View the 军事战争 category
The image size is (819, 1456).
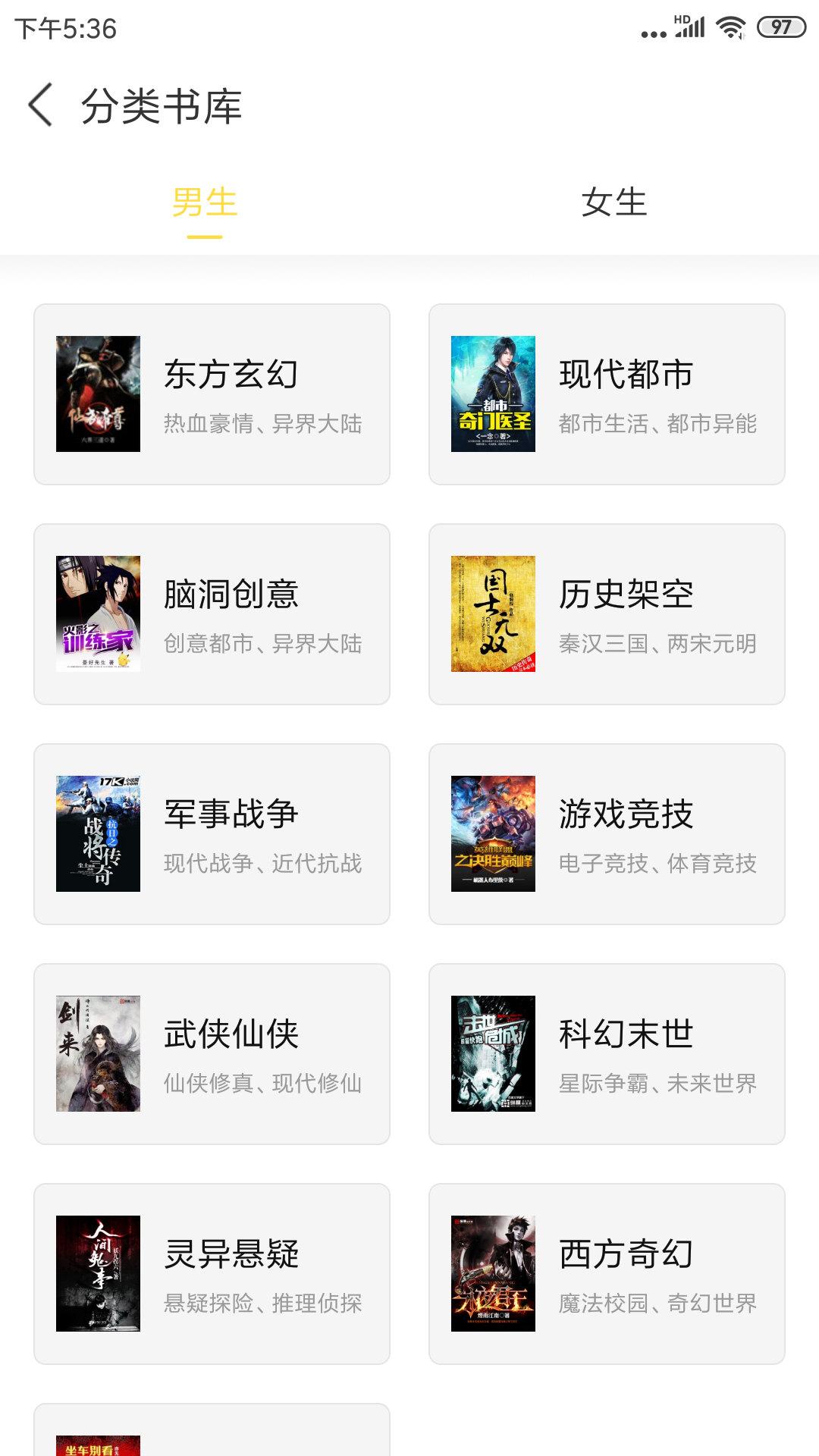pyautogui.click(x=212, y=834)
